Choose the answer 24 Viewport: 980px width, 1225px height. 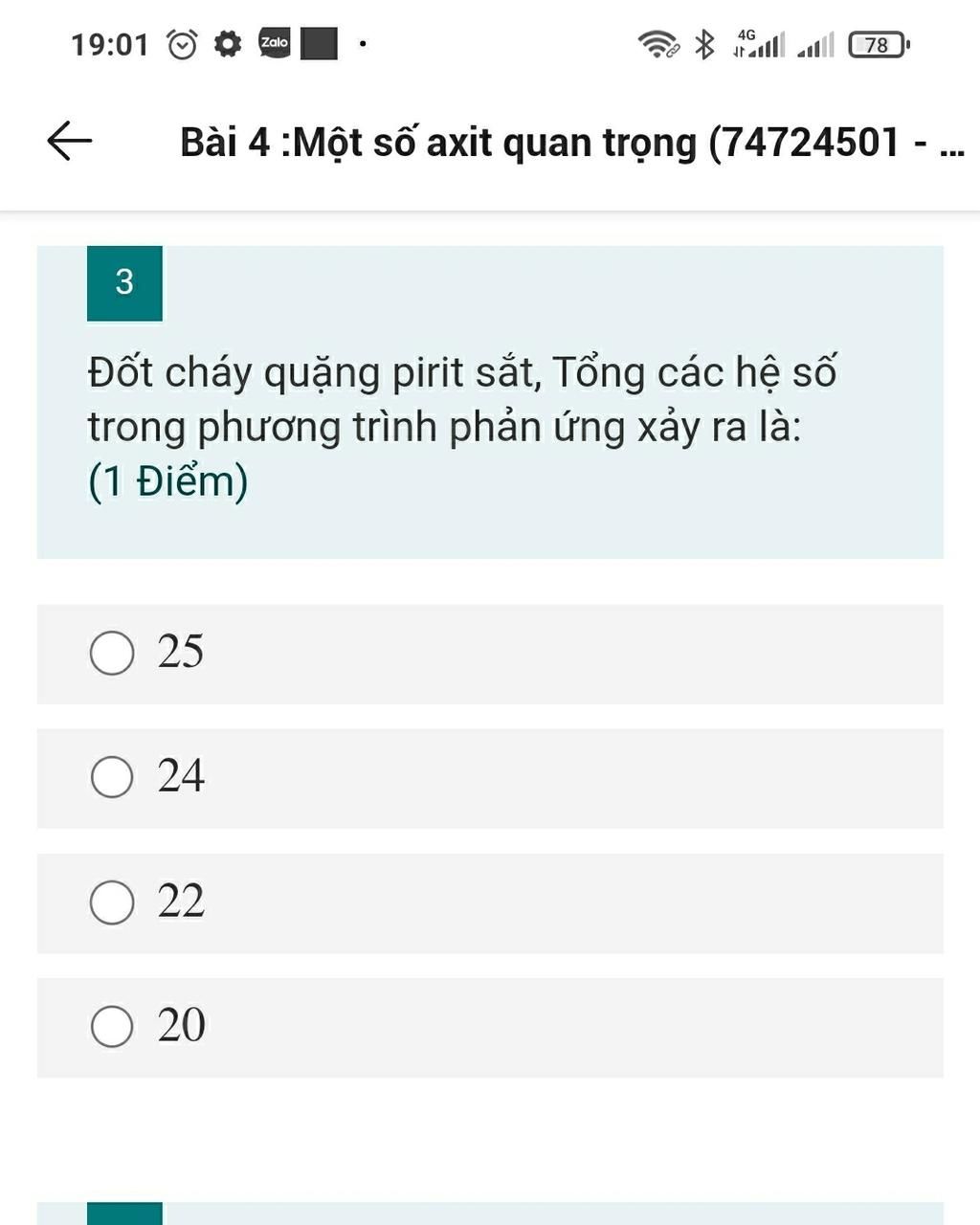click(x=112, y=777)
